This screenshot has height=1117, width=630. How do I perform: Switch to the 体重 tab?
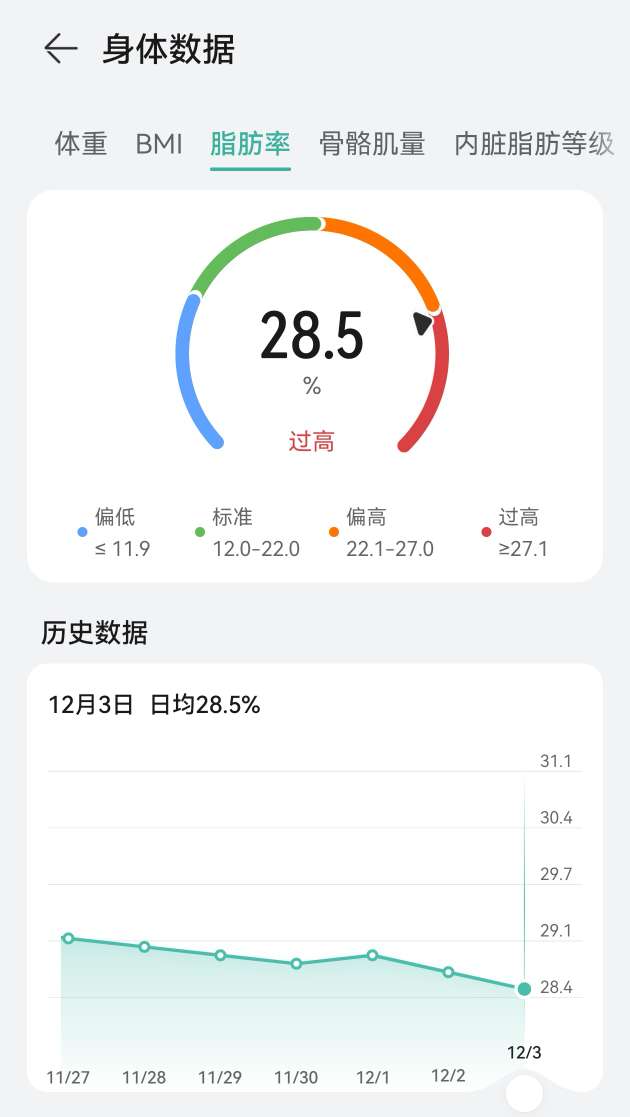[x=81, y=144]
